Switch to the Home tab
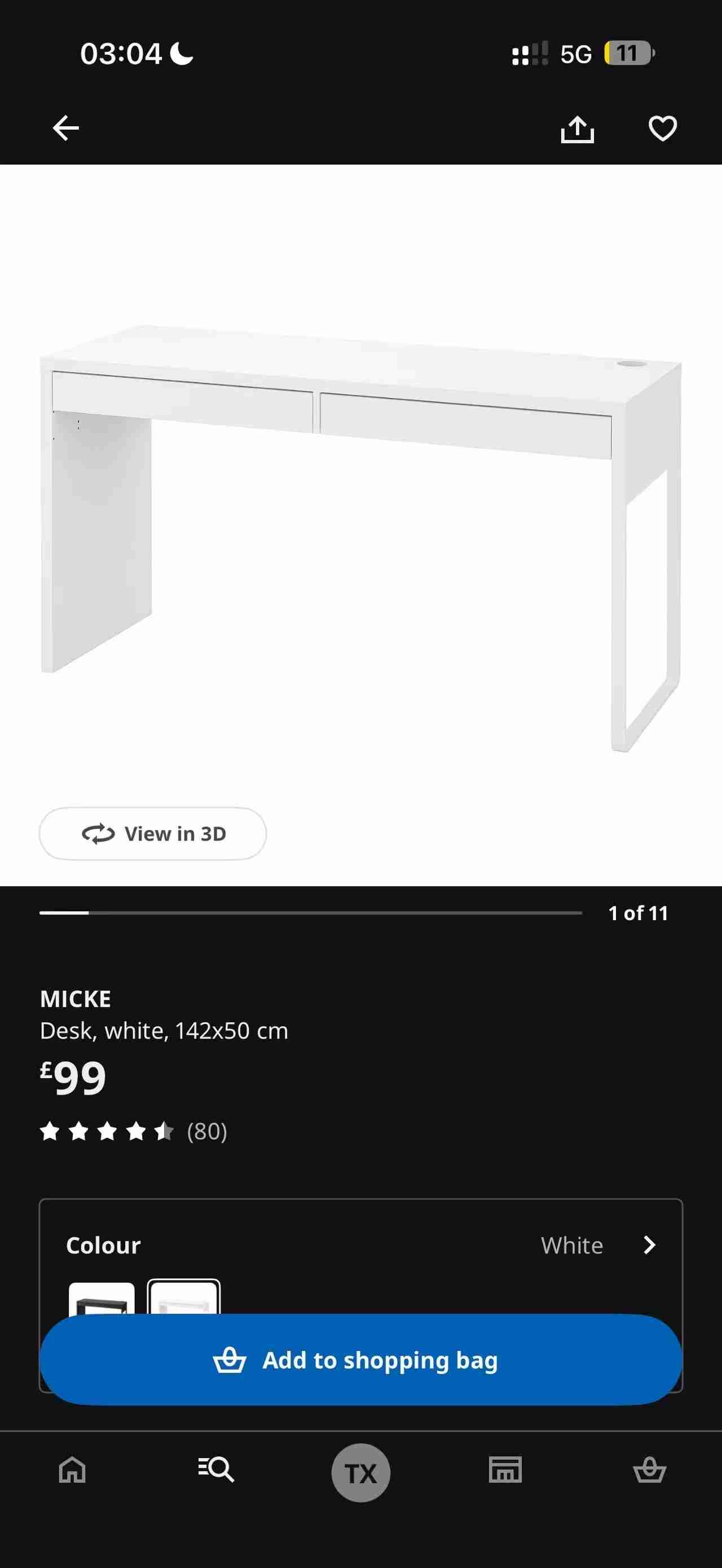The height and width of the screenshot is (1568, 722). pos(72,1470)
